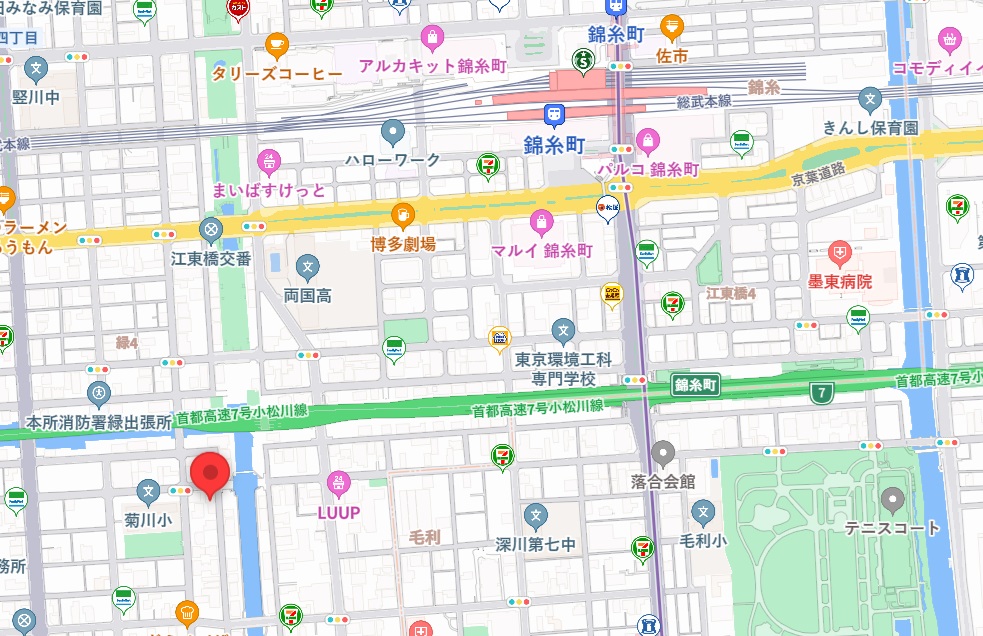The width and height of the screenshot is (983, 636).
Task: Select パルコ 錦糸町 shopping marker
Action: [x=649, y=141]
